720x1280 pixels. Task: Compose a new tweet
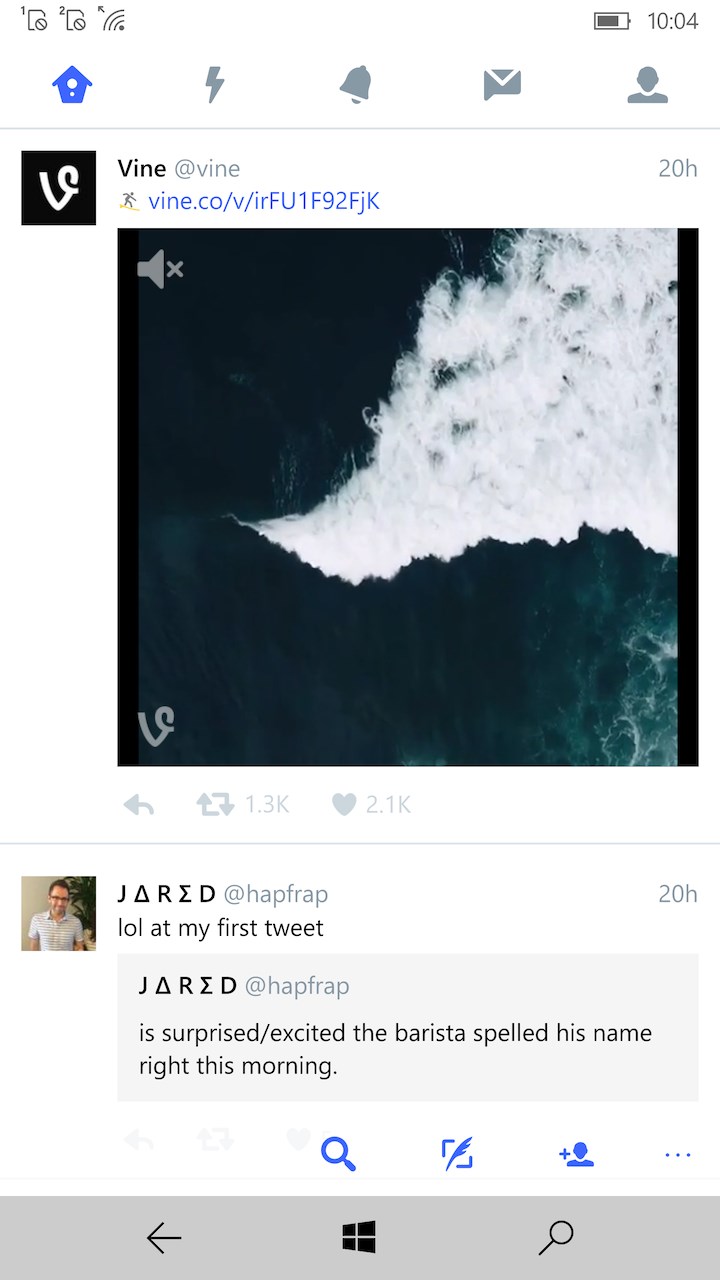[457, 1155]
